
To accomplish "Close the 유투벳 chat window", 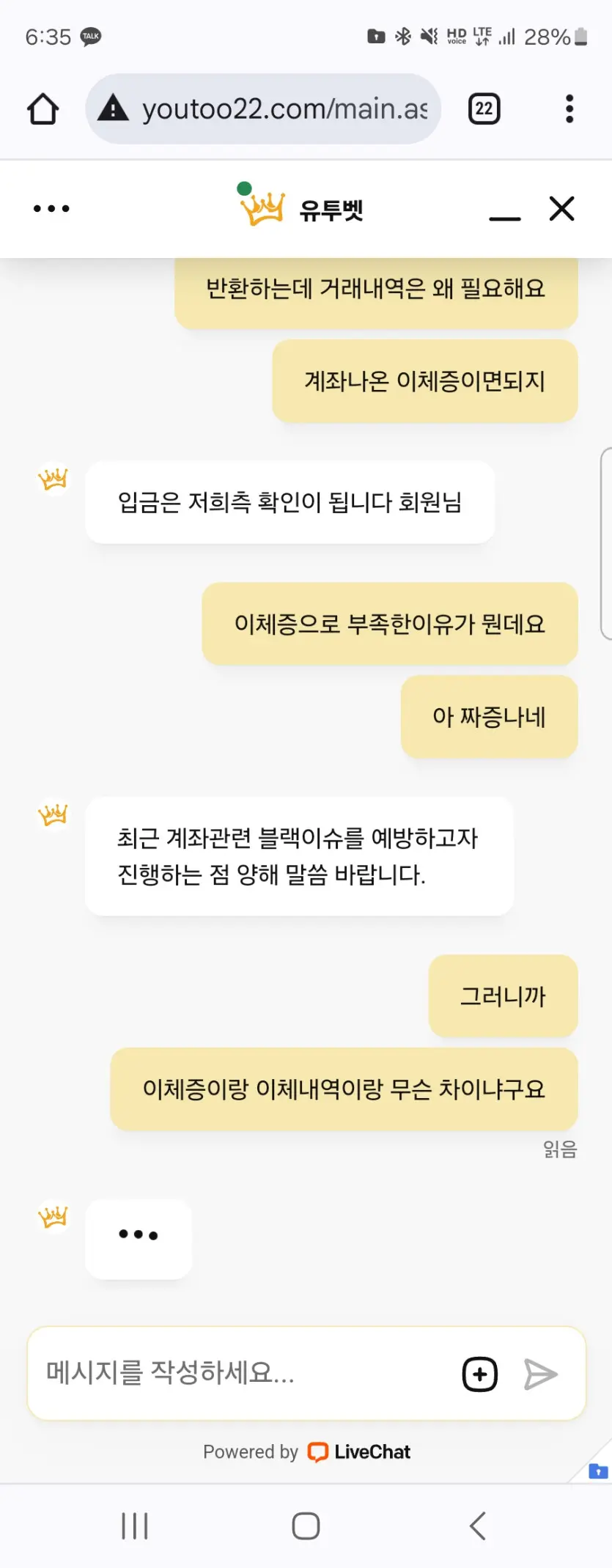I will tap(561, 208).
